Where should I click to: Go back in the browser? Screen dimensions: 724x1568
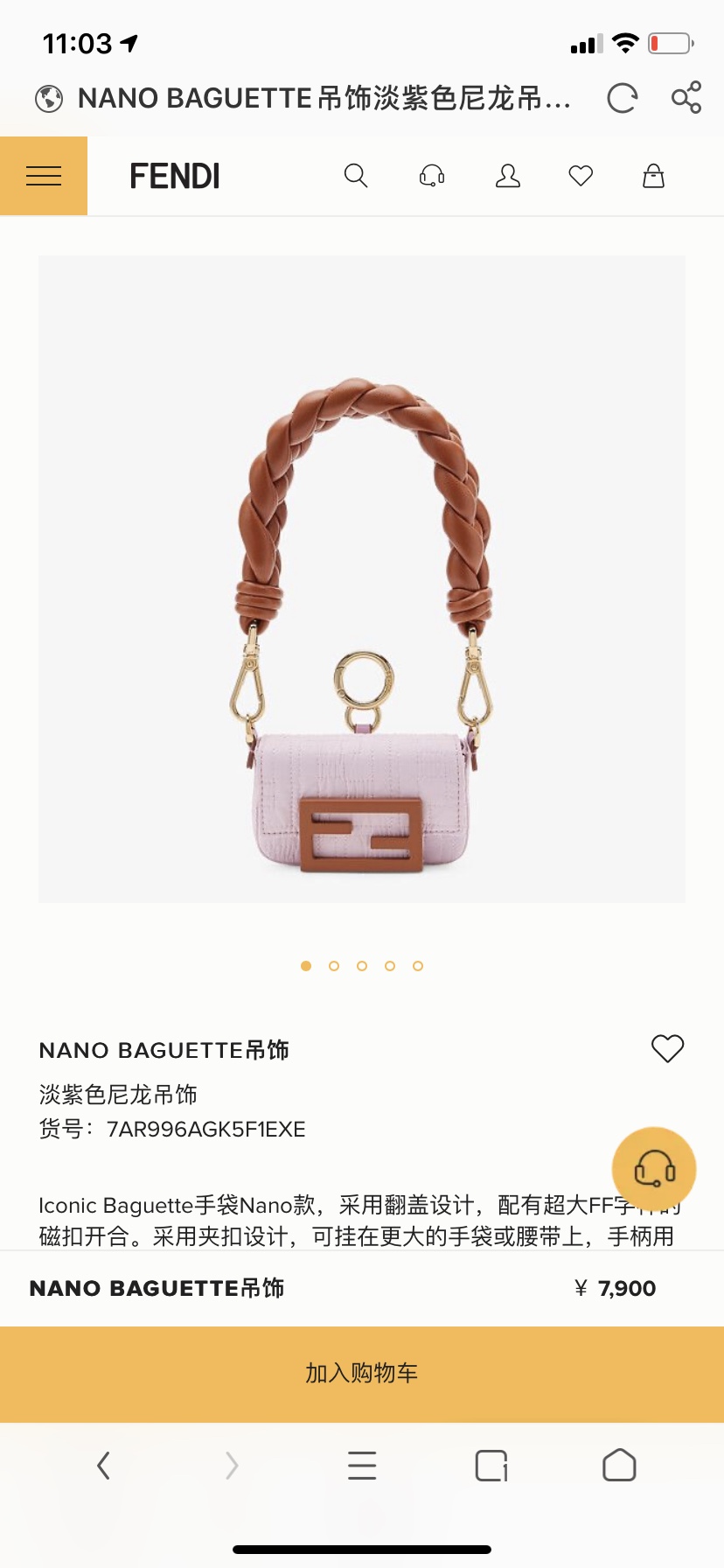[104, 1465]
